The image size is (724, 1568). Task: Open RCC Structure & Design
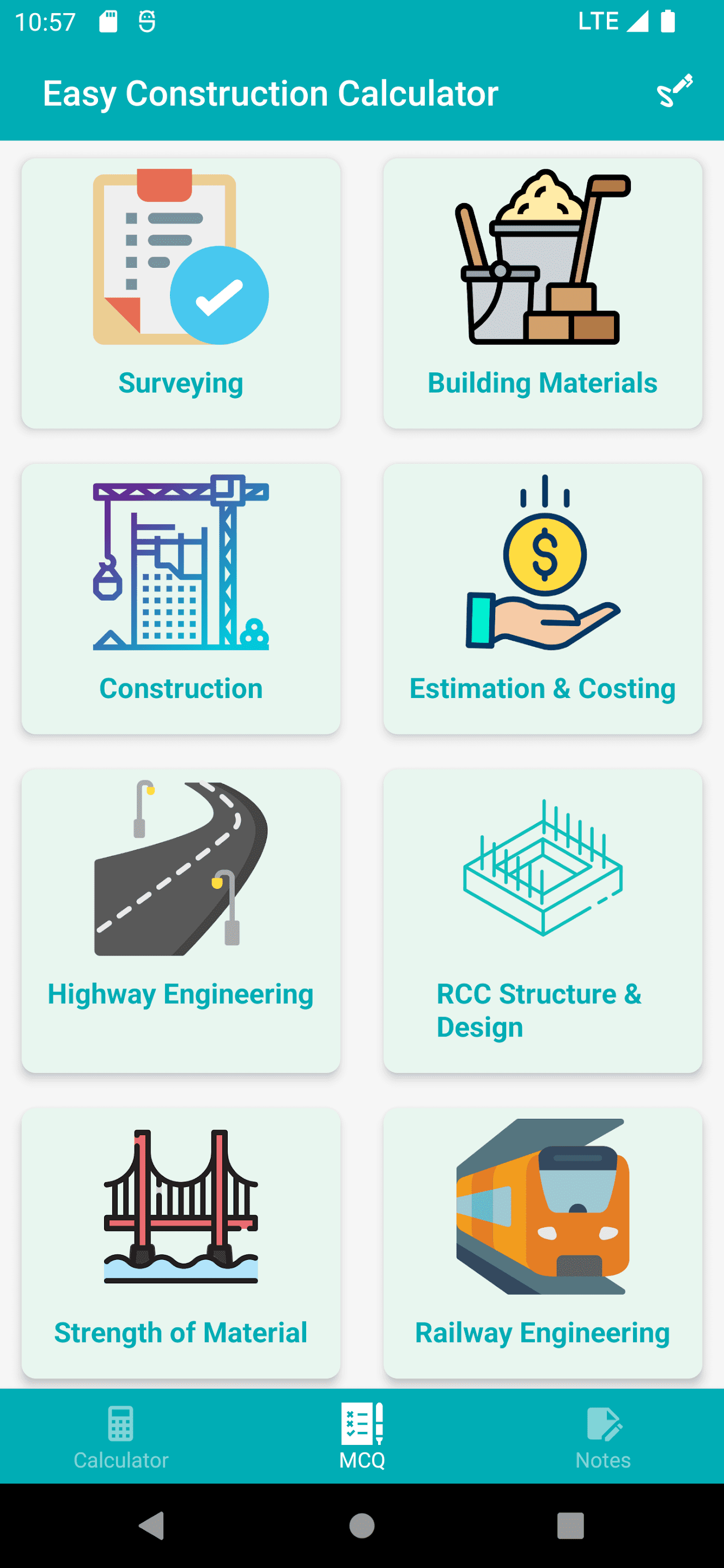(542, 920)
